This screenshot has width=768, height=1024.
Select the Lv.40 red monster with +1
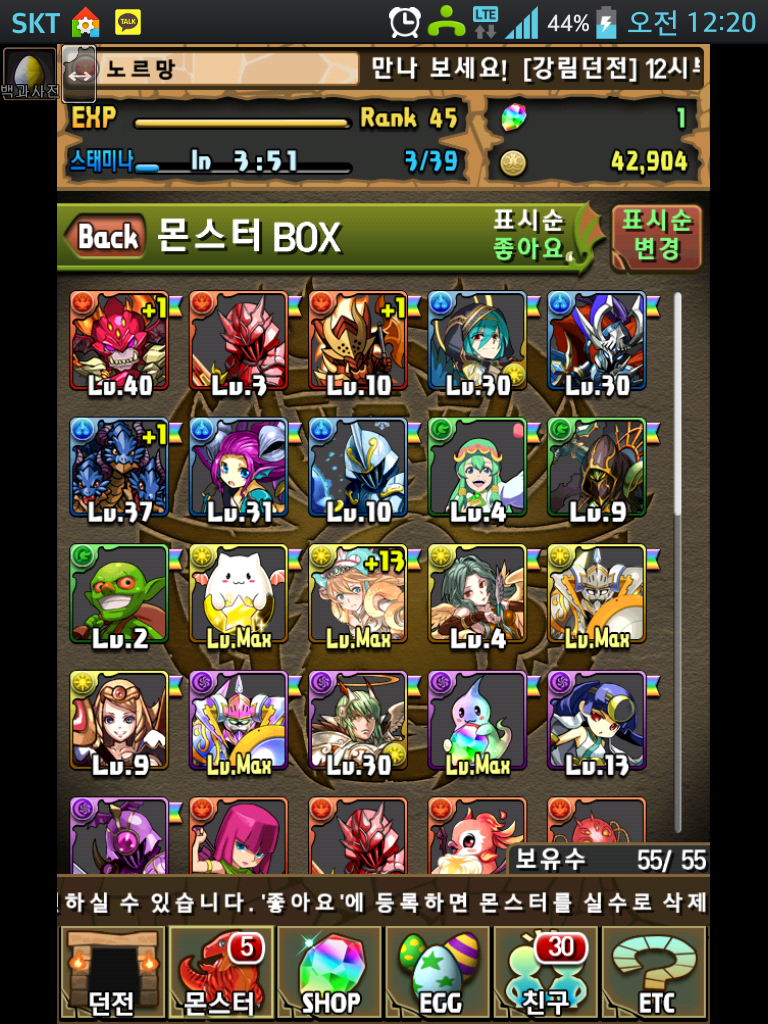click(x=119, y=342)
